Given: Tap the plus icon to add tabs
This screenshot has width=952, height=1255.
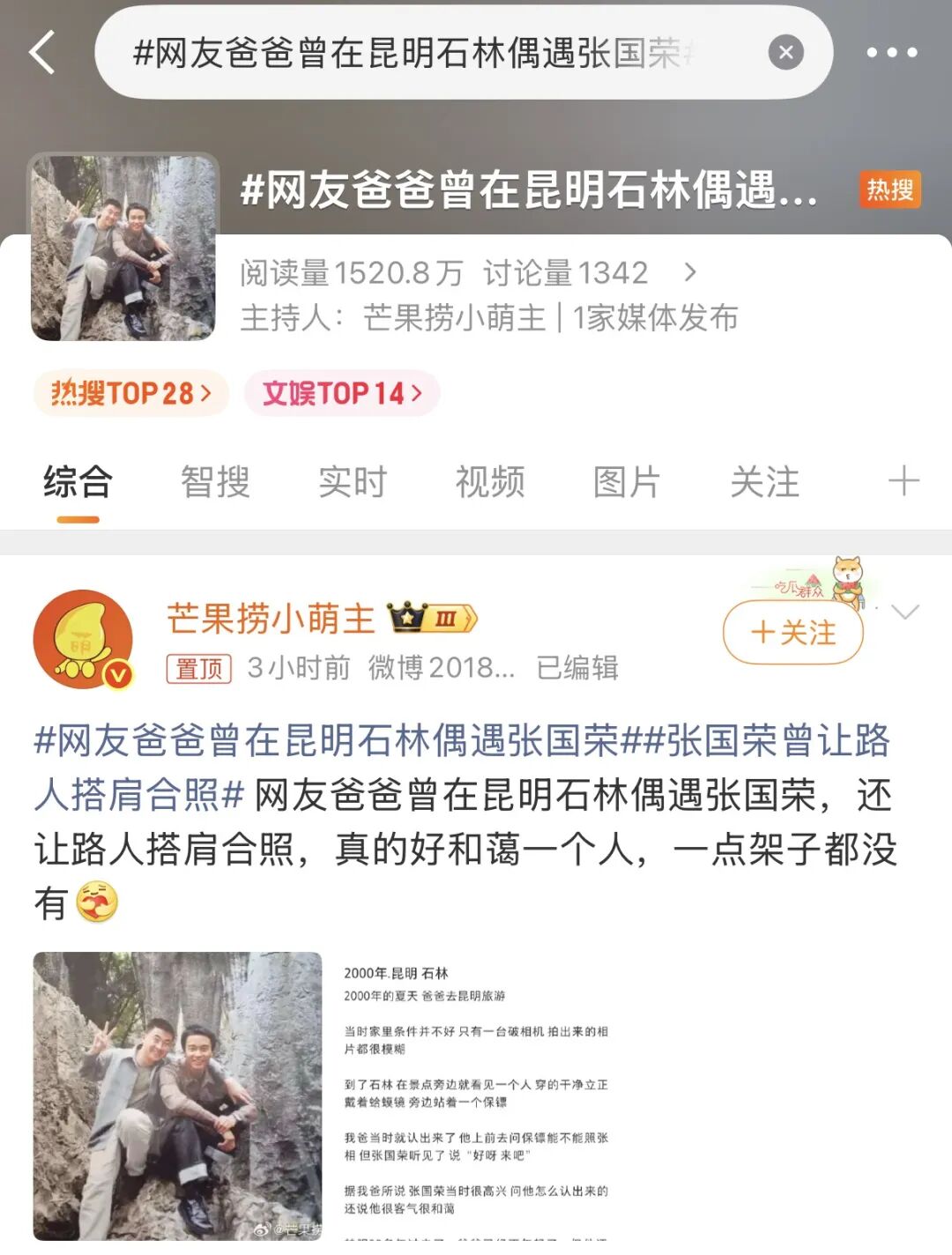Looking at the screenshot, I should point(904,481).
